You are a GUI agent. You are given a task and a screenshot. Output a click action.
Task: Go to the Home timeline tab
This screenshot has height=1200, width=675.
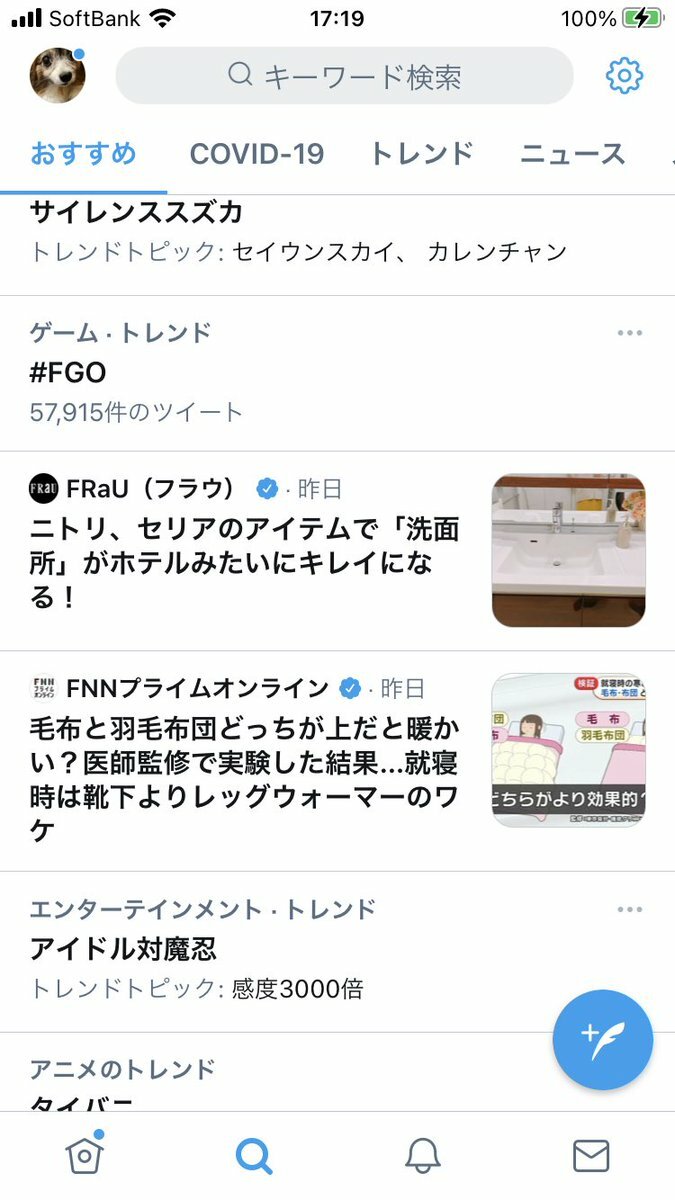(x=84, y=1156)
